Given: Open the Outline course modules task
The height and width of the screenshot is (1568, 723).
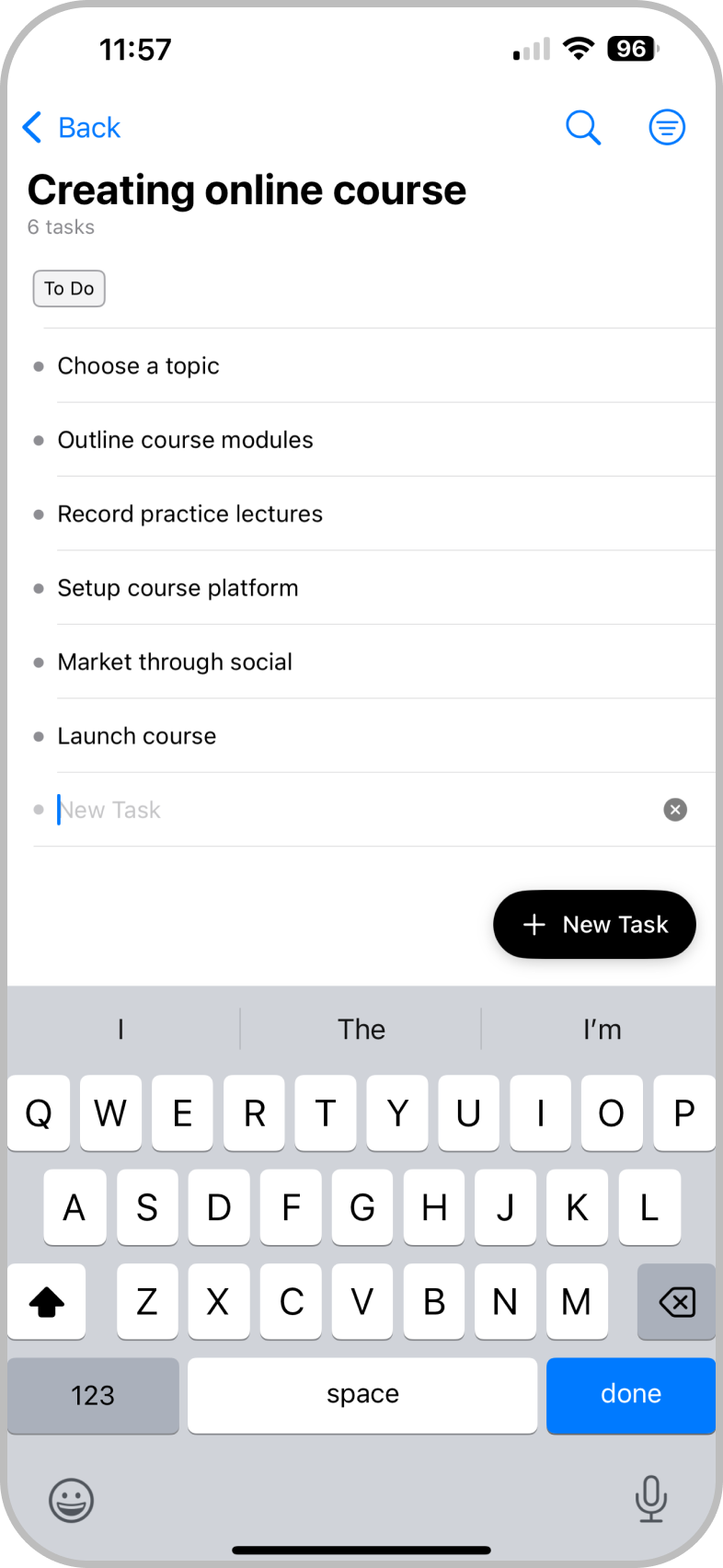Looking at the screenshot, I should [185, 440].
